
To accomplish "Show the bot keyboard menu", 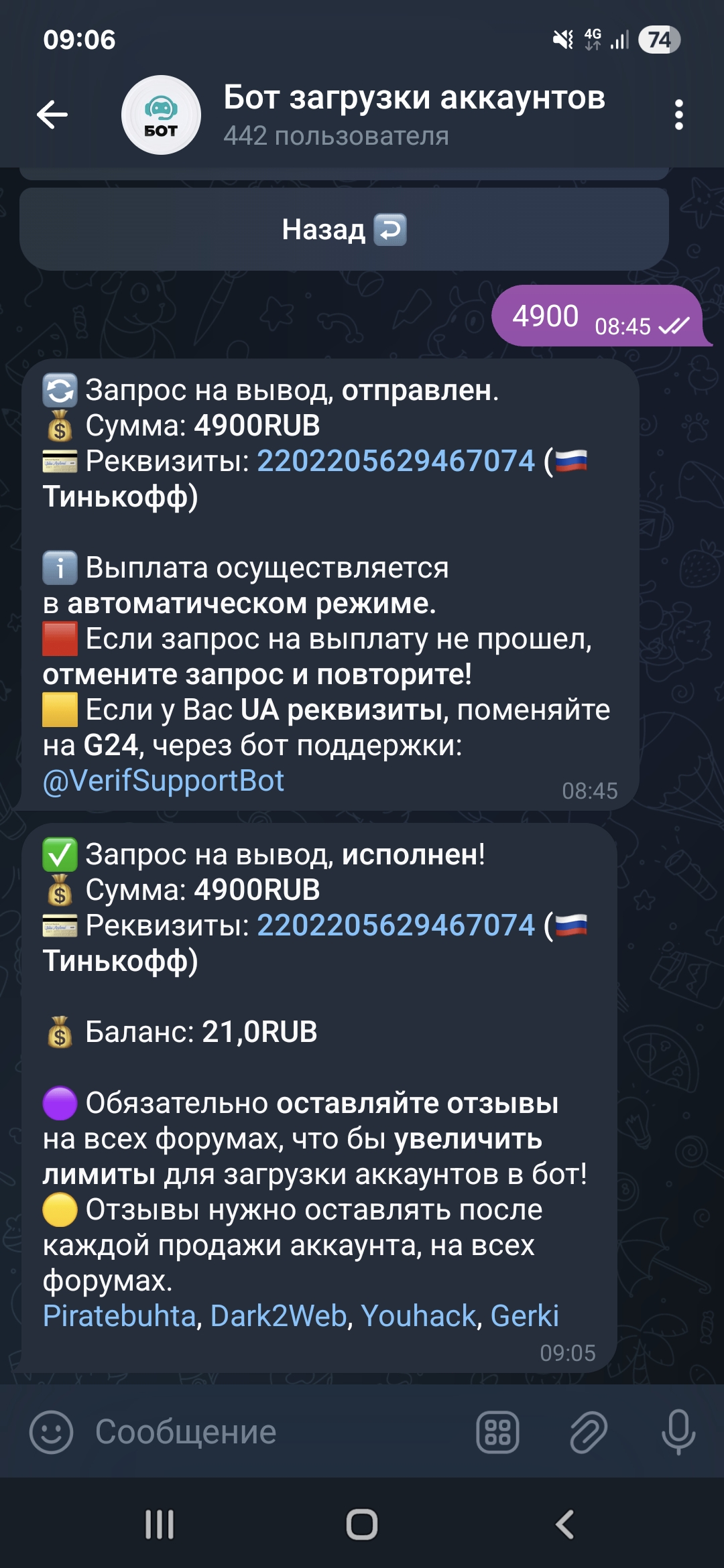I will coord(497,1432).
